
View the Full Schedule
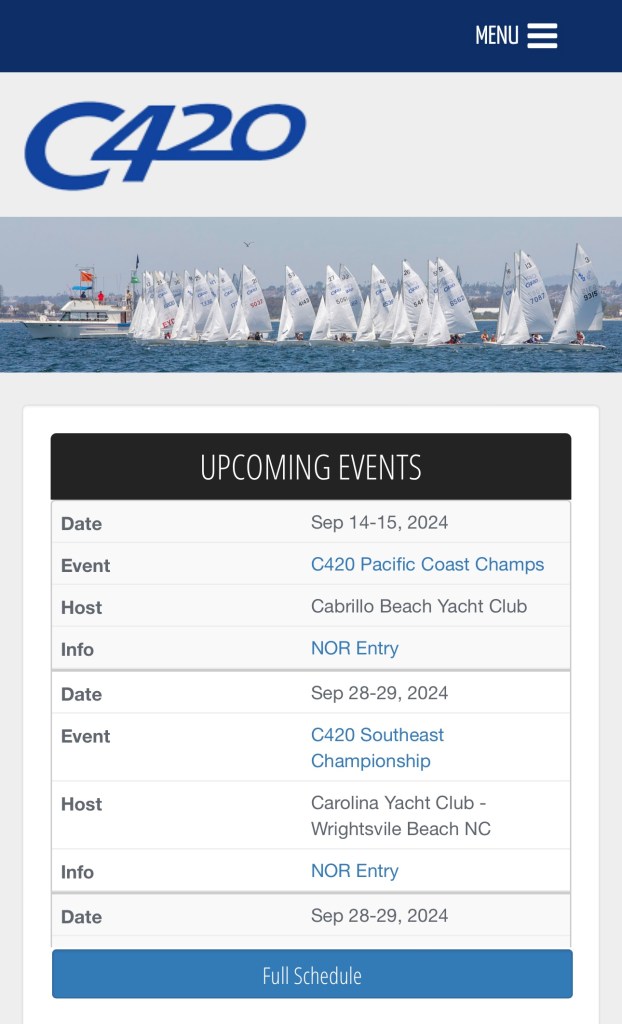tap(311, 975)
